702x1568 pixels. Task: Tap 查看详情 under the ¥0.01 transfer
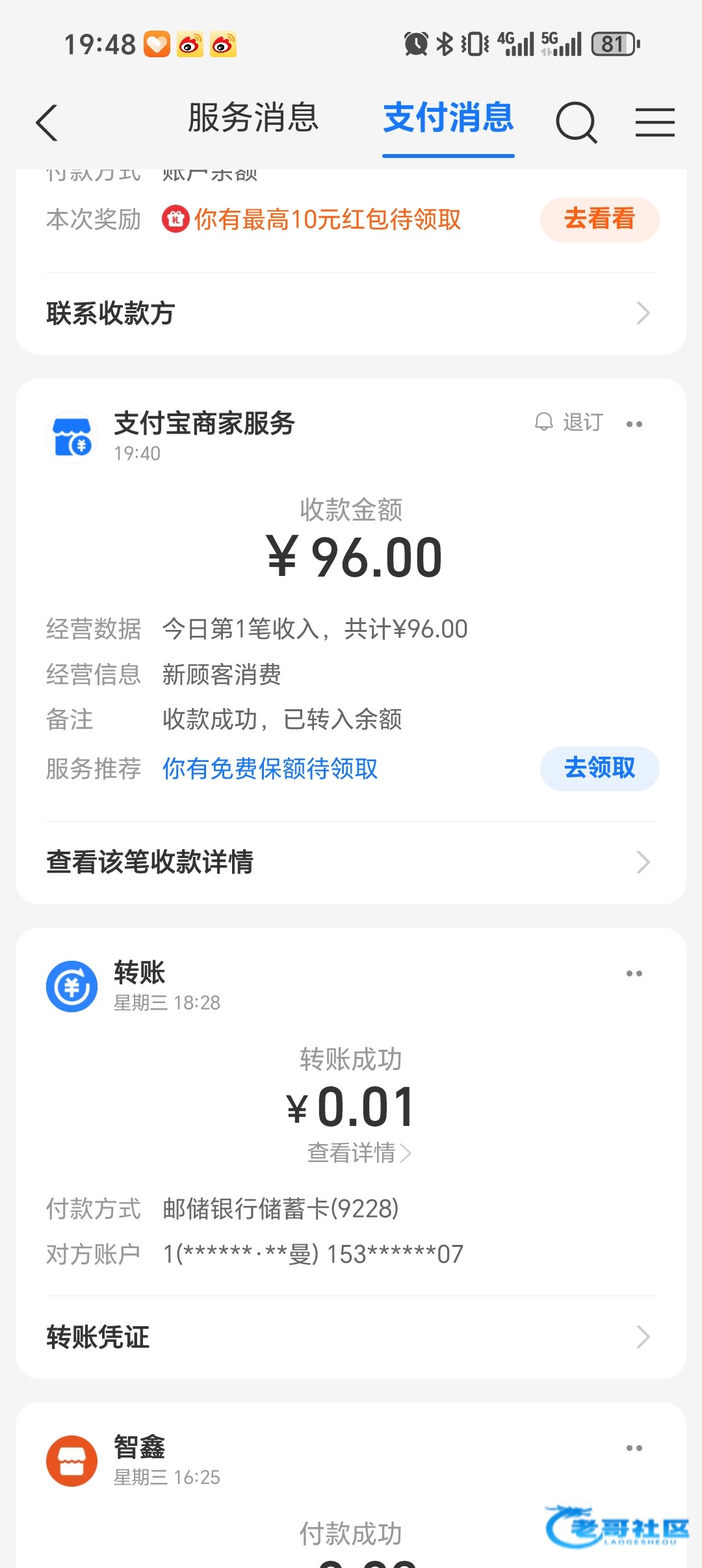click(x=359, y=1153)
